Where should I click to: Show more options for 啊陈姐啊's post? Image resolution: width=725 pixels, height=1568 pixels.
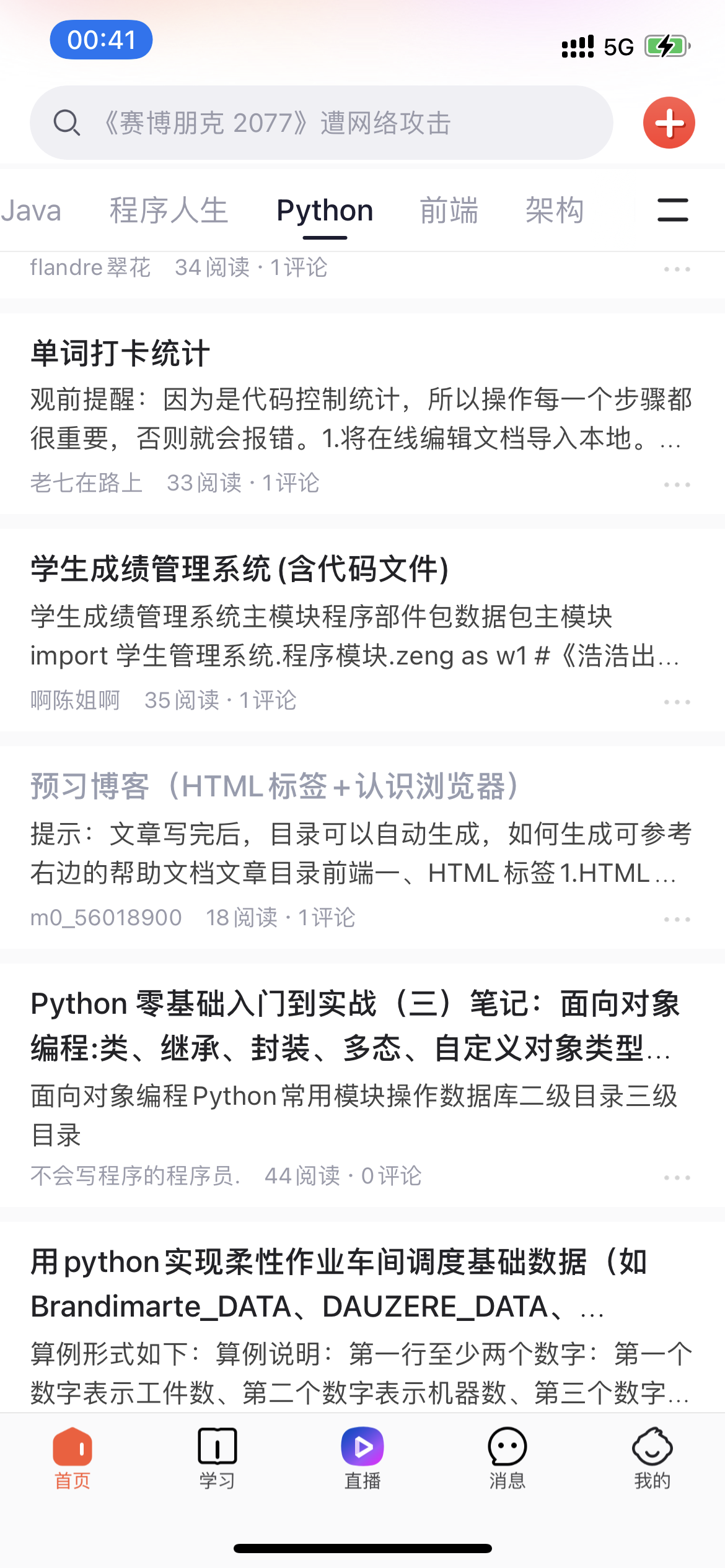(x=677, y=702)
